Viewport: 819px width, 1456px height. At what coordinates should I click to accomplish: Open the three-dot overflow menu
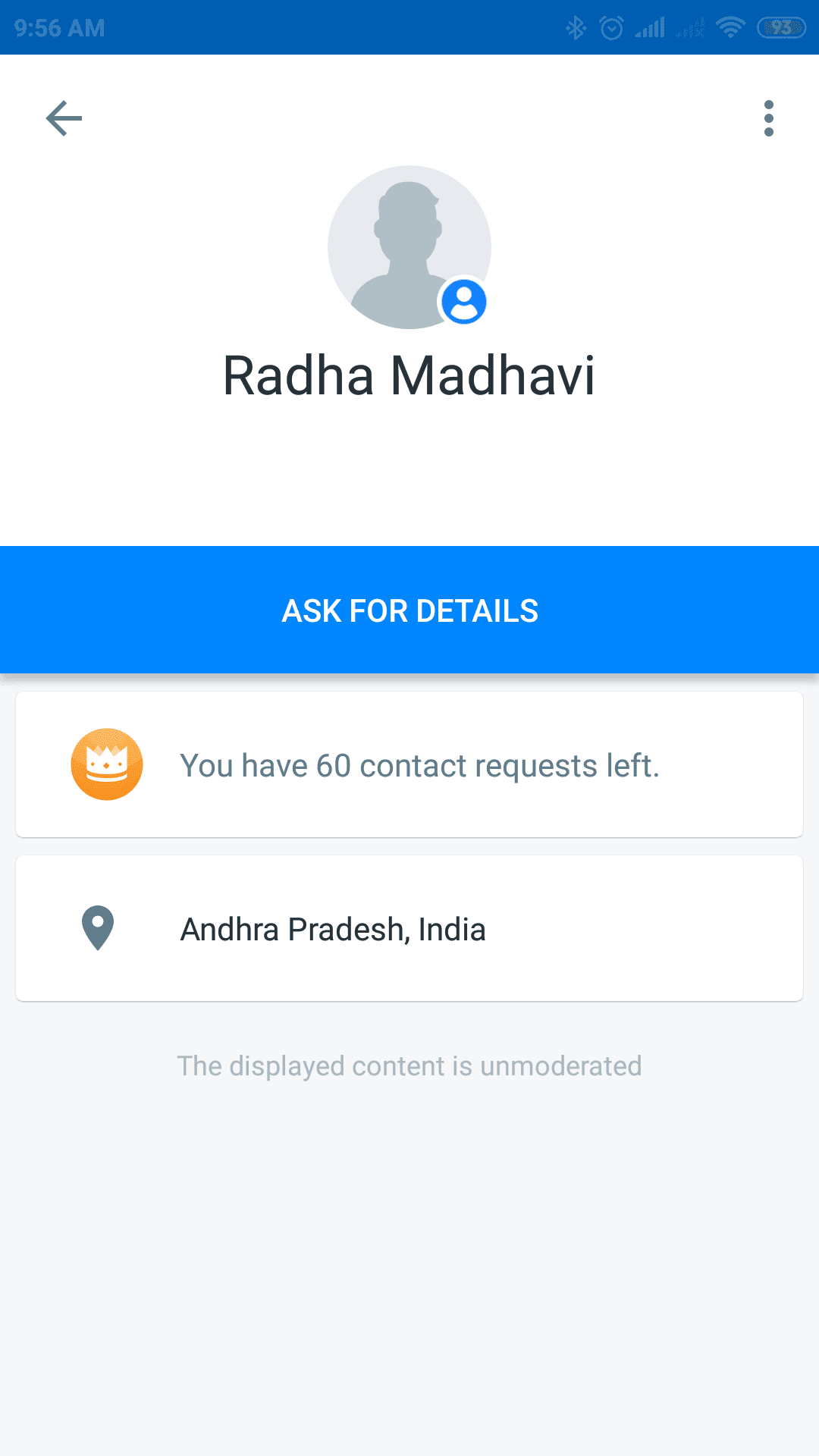[x=768, y=118]
